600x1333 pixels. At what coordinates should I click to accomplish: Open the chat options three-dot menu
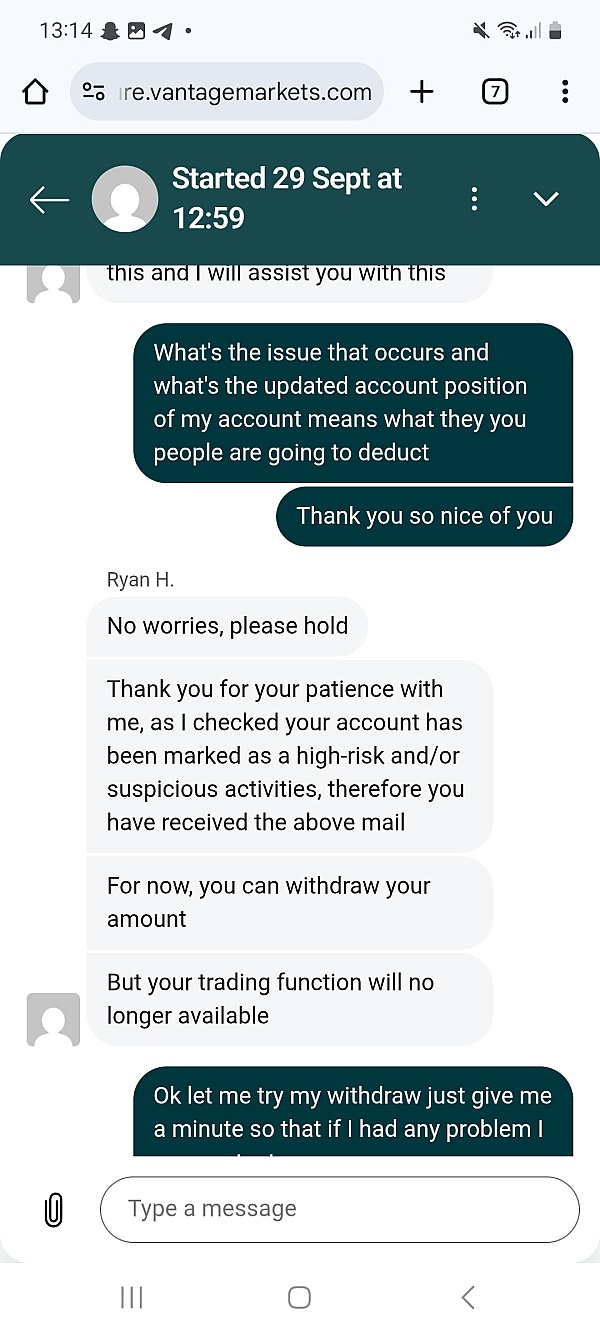tap(474, 199)
